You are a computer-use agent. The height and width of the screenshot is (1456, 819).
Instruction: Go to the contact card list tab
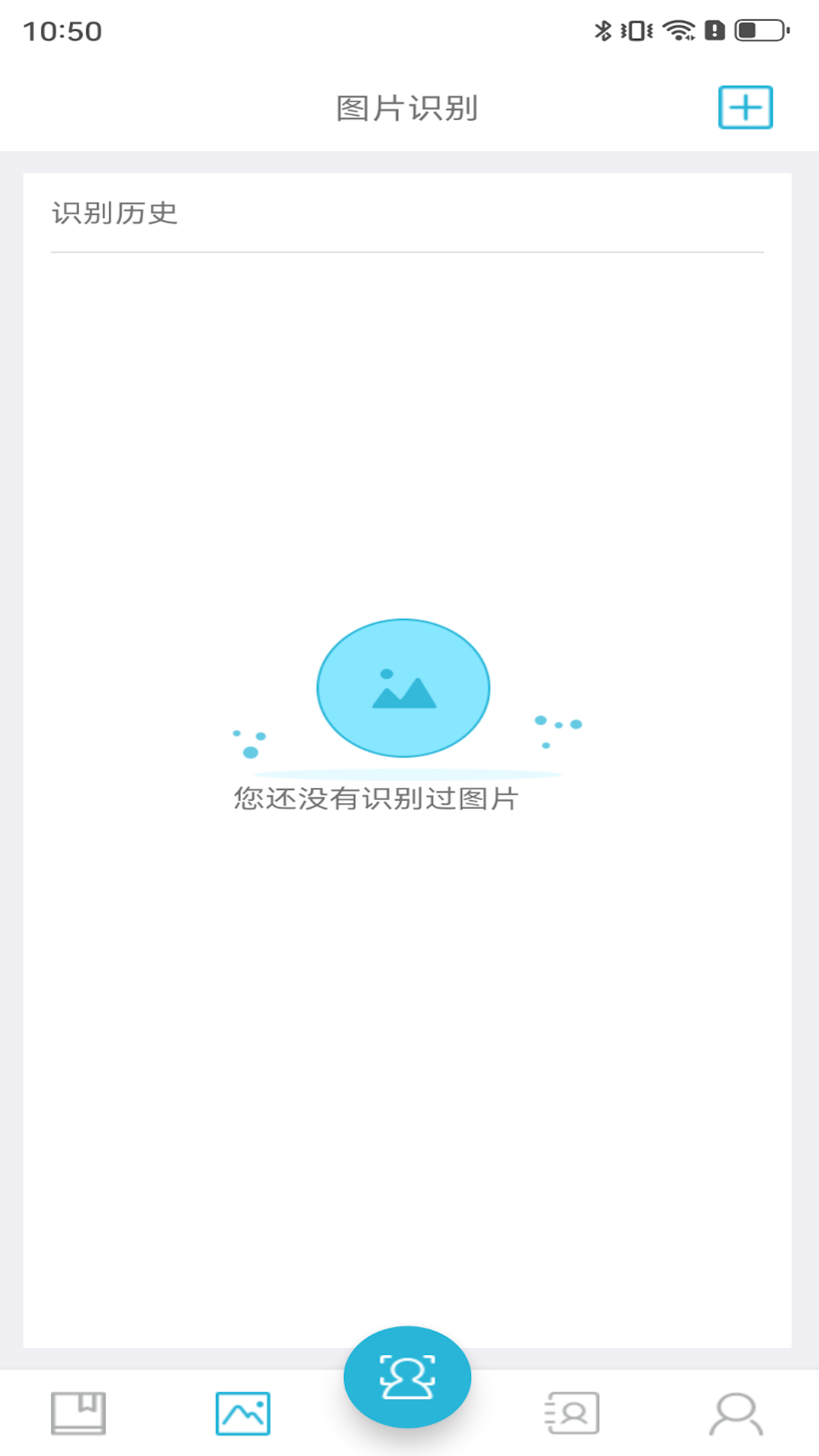[572, 1414]
